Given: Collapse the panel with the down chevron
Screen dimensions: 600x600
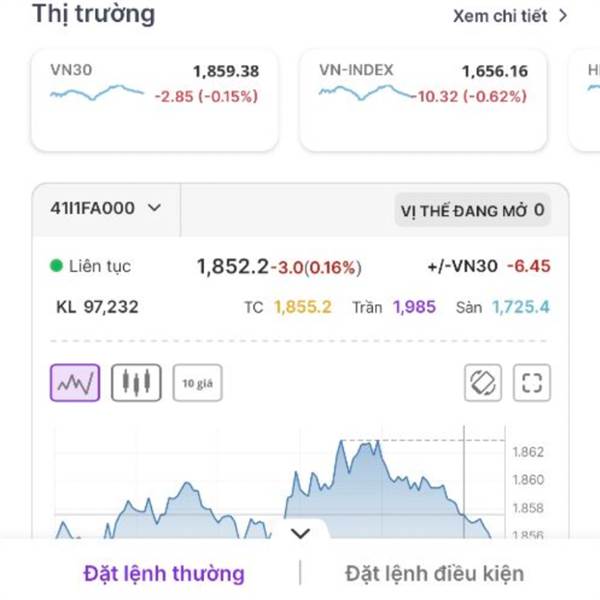Looking at the screenshot, I should (300, 533).
